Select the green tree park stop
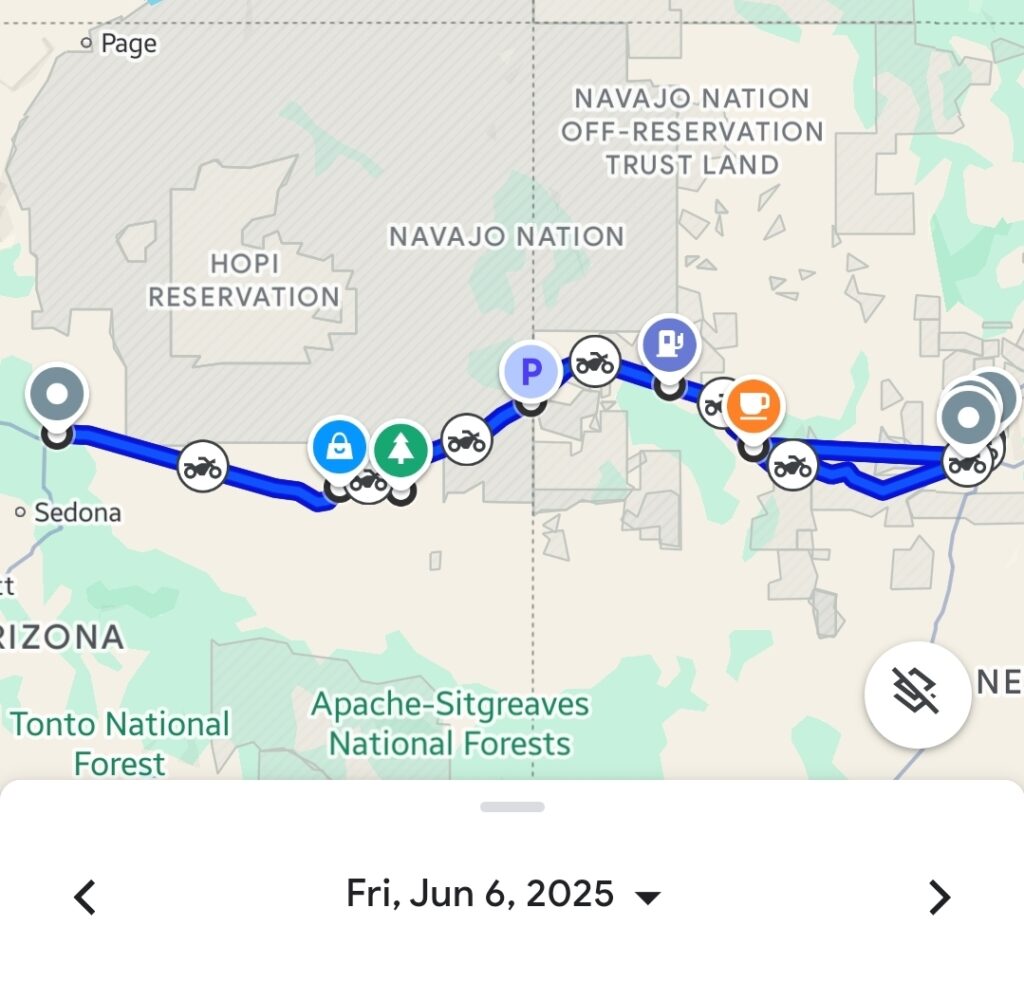Screen dimensions: 1024x982 (x=401, y=451)
